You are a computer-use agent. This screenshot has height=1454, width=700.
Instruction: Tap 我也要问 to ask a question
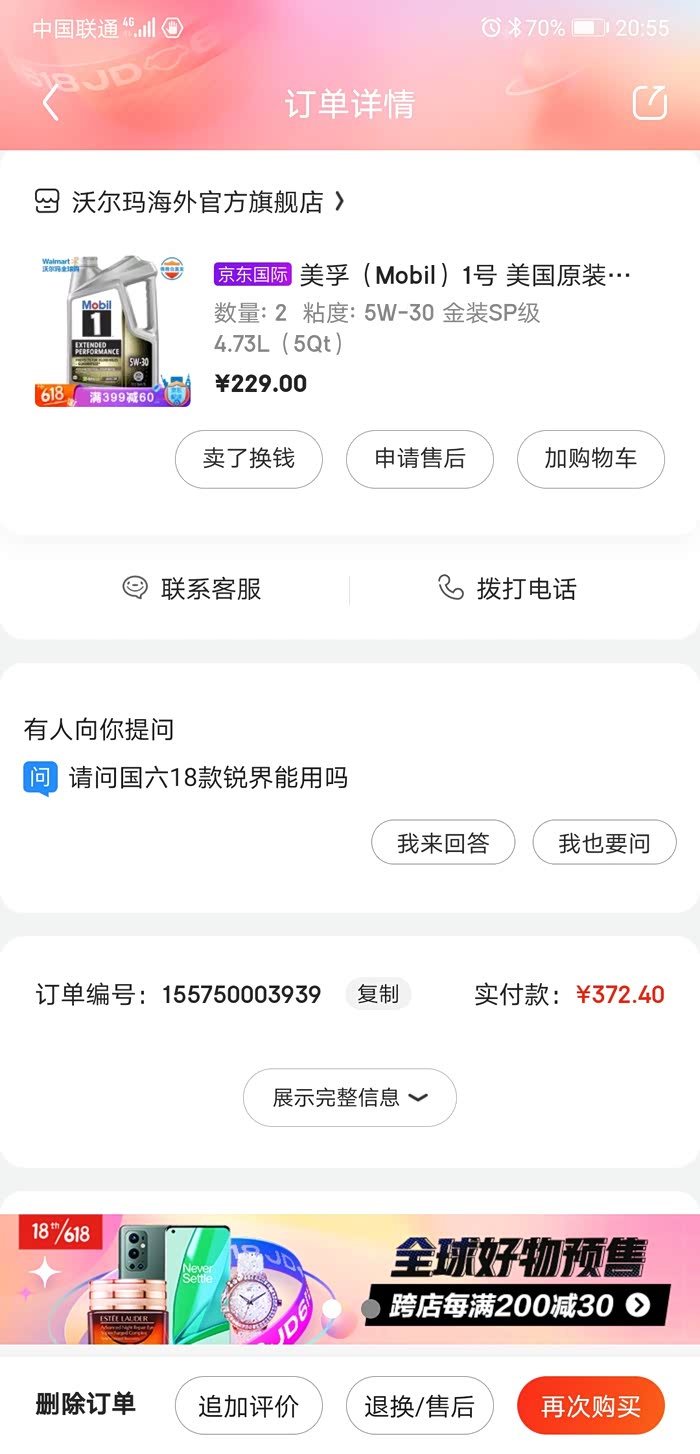(x=604, y=843)
